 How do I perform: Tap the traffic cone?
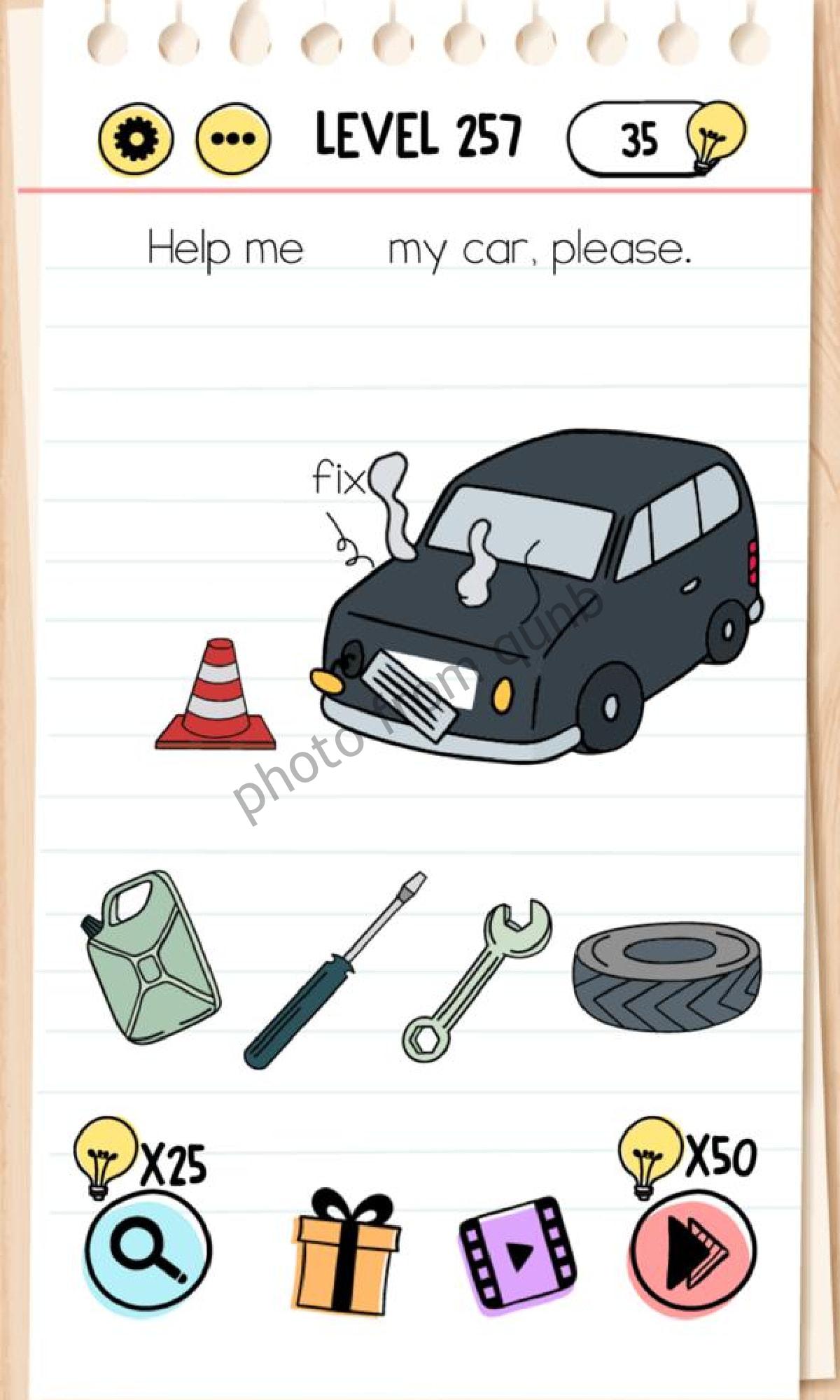(x=216, y=694)
